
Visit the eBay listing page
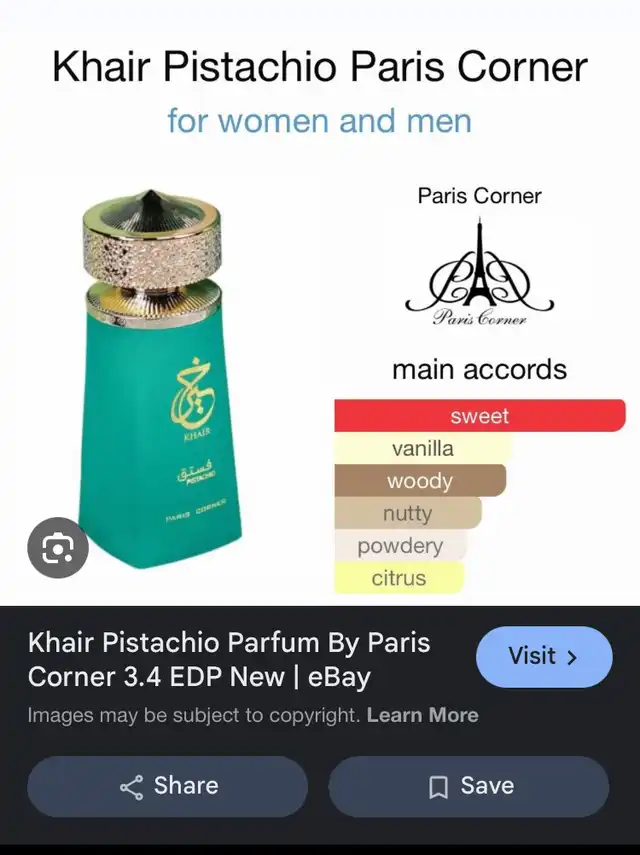pyautogui.click(x=543, y=657)
